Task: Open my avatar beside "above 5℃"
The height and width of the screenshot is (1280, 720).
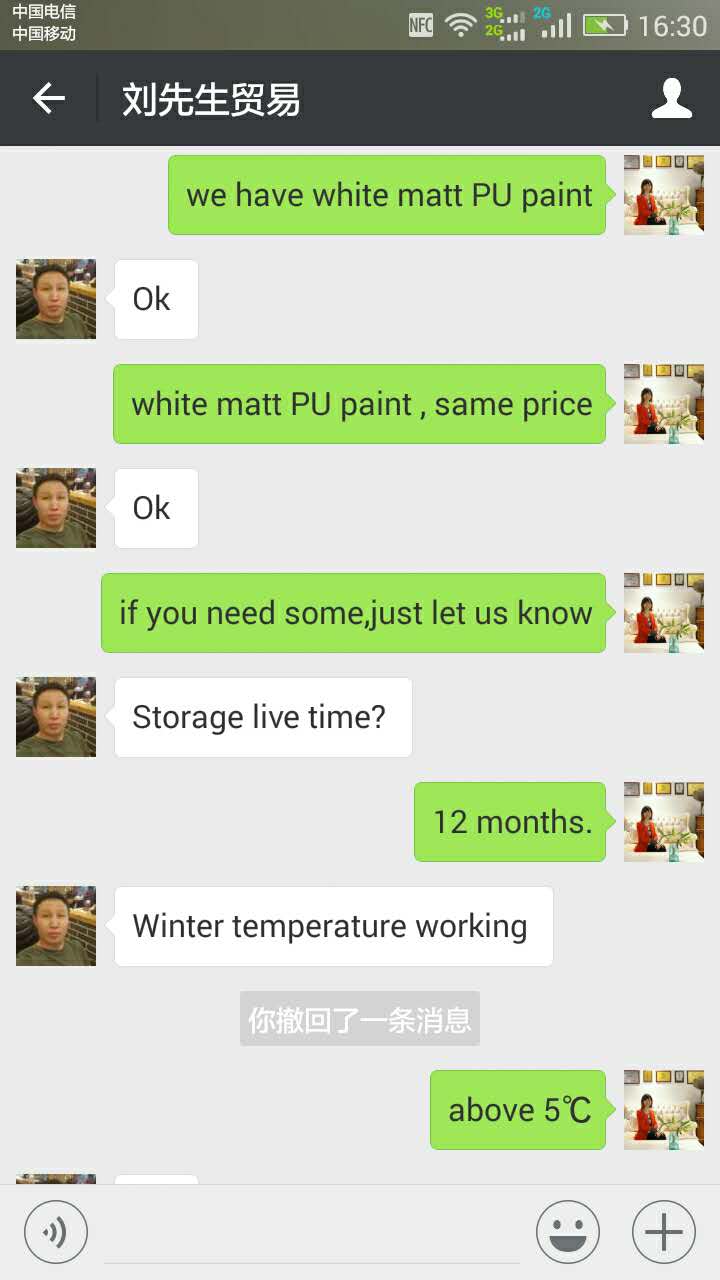Action: (664, 1110)
